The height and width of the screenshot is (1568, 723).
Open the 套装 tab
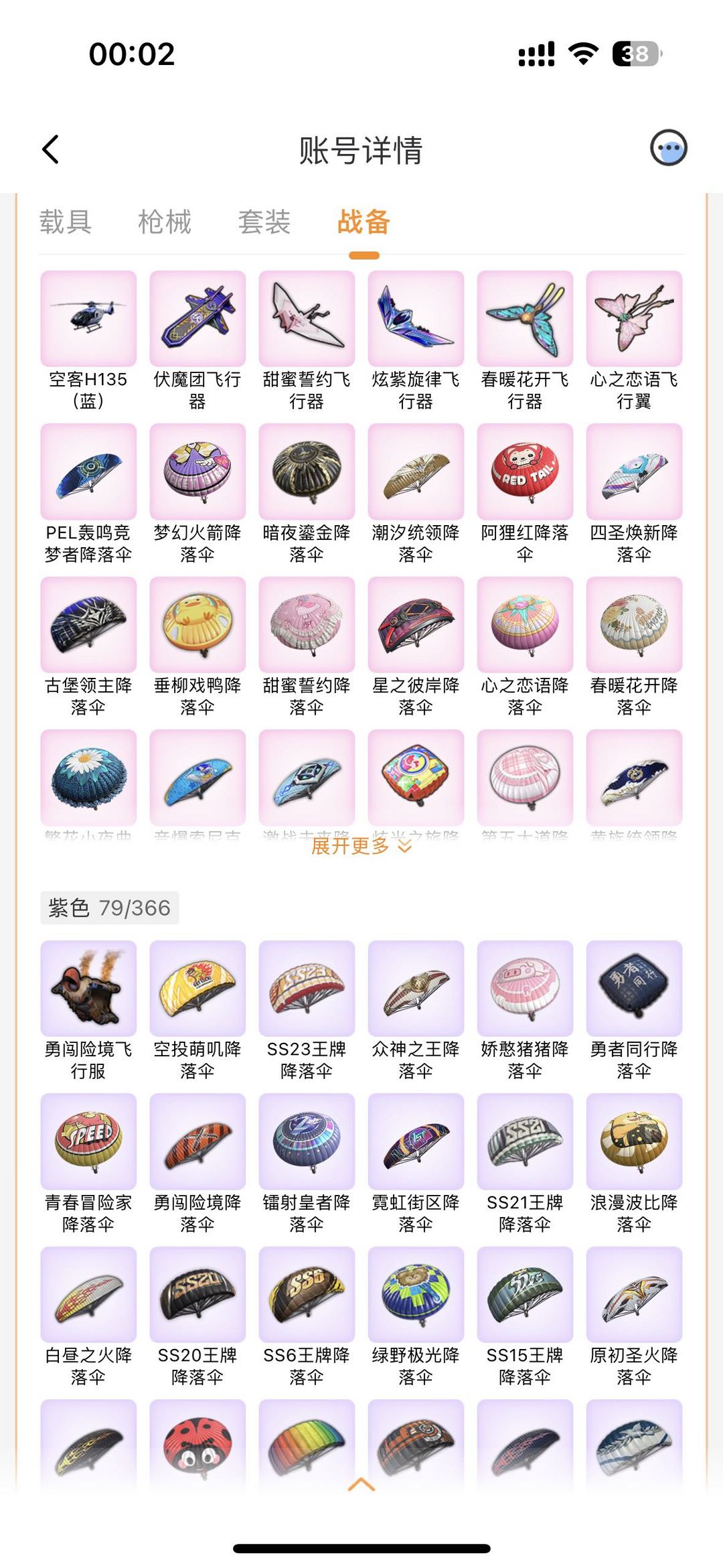click(x=264, y=224)
